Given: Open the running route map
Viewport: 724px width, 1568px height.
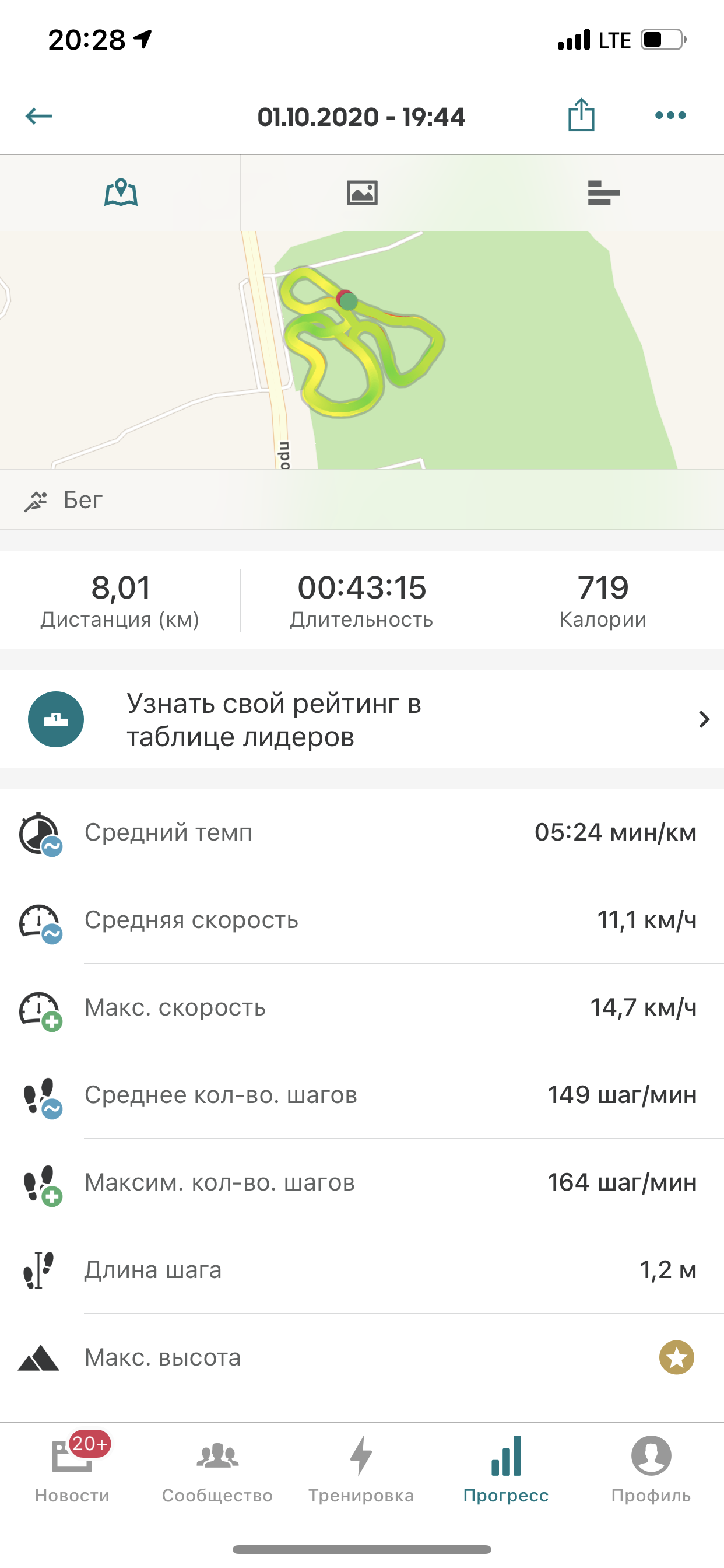Looking at the screenshot, I should [362, 349].
